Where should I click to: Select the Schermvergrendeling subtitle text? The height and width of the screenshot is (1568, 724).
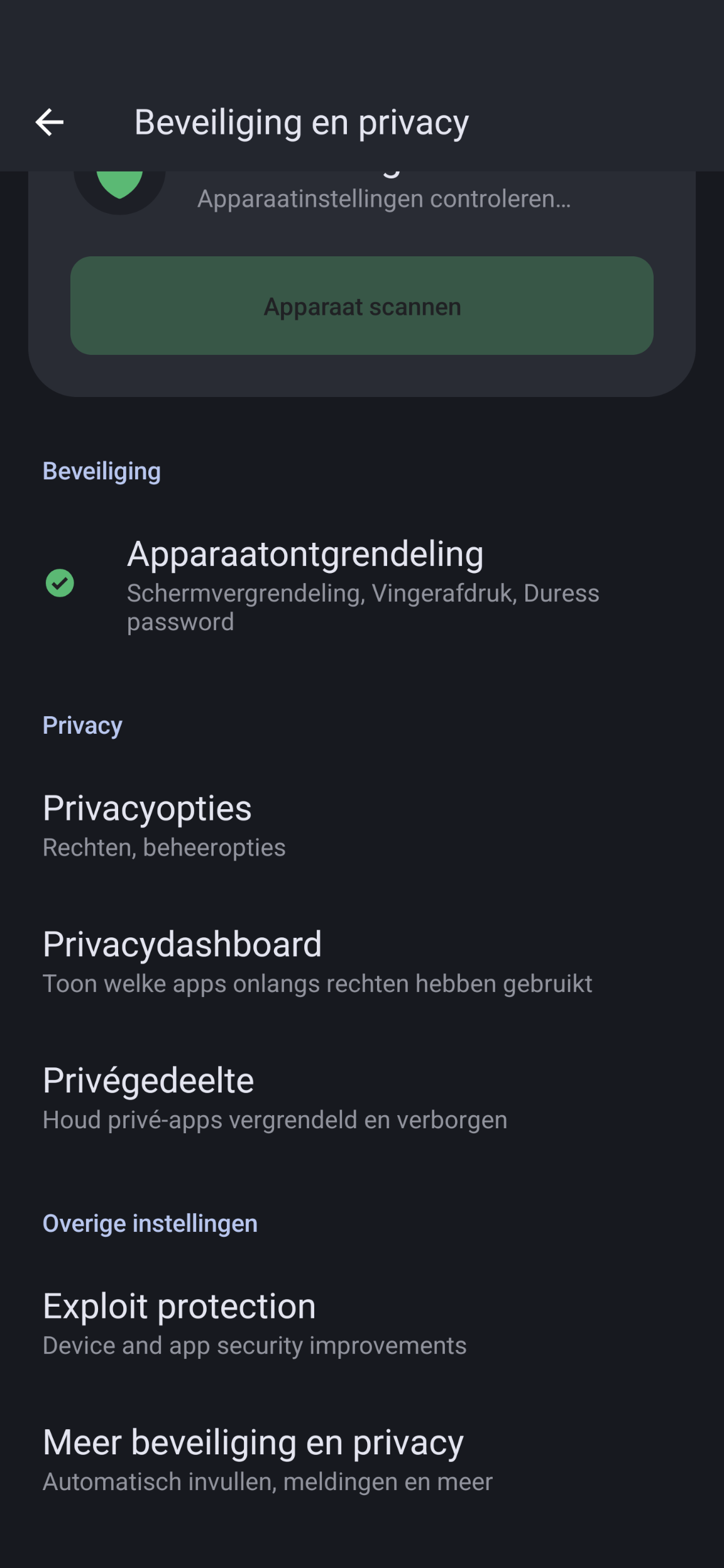pos(363,593)
